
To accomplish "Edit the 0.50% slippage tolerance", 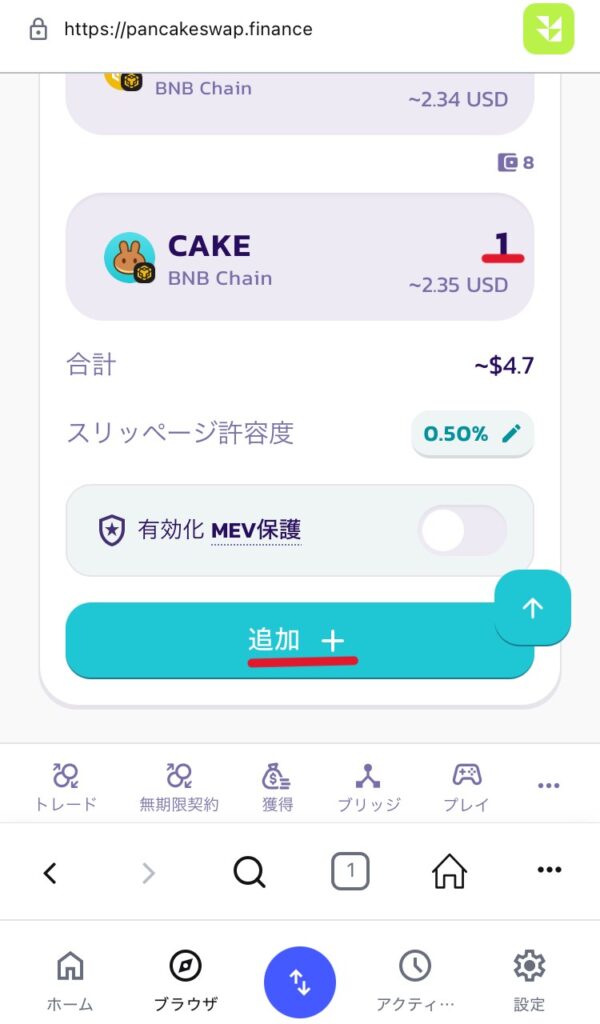I will [472, 434].
